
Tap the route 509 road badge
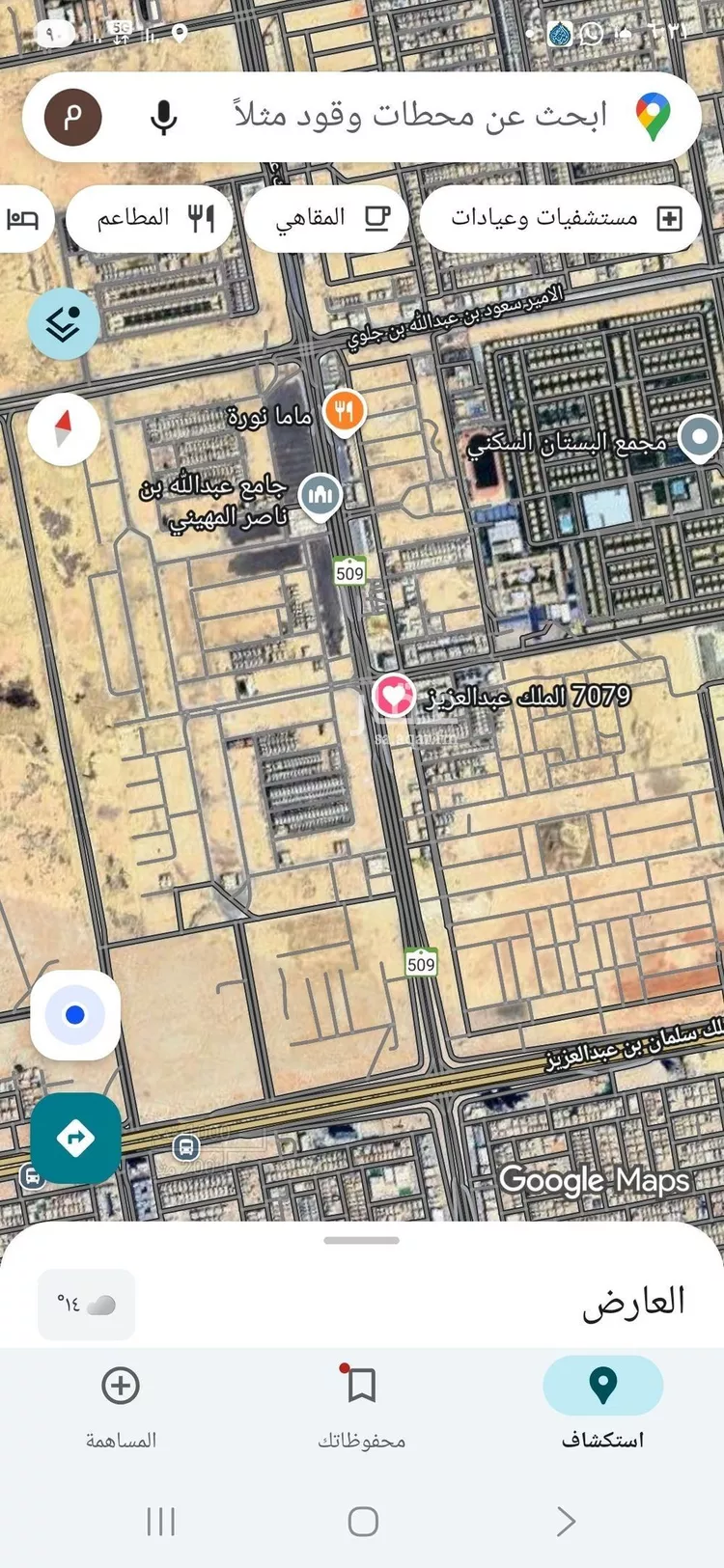tap(349, 570)
